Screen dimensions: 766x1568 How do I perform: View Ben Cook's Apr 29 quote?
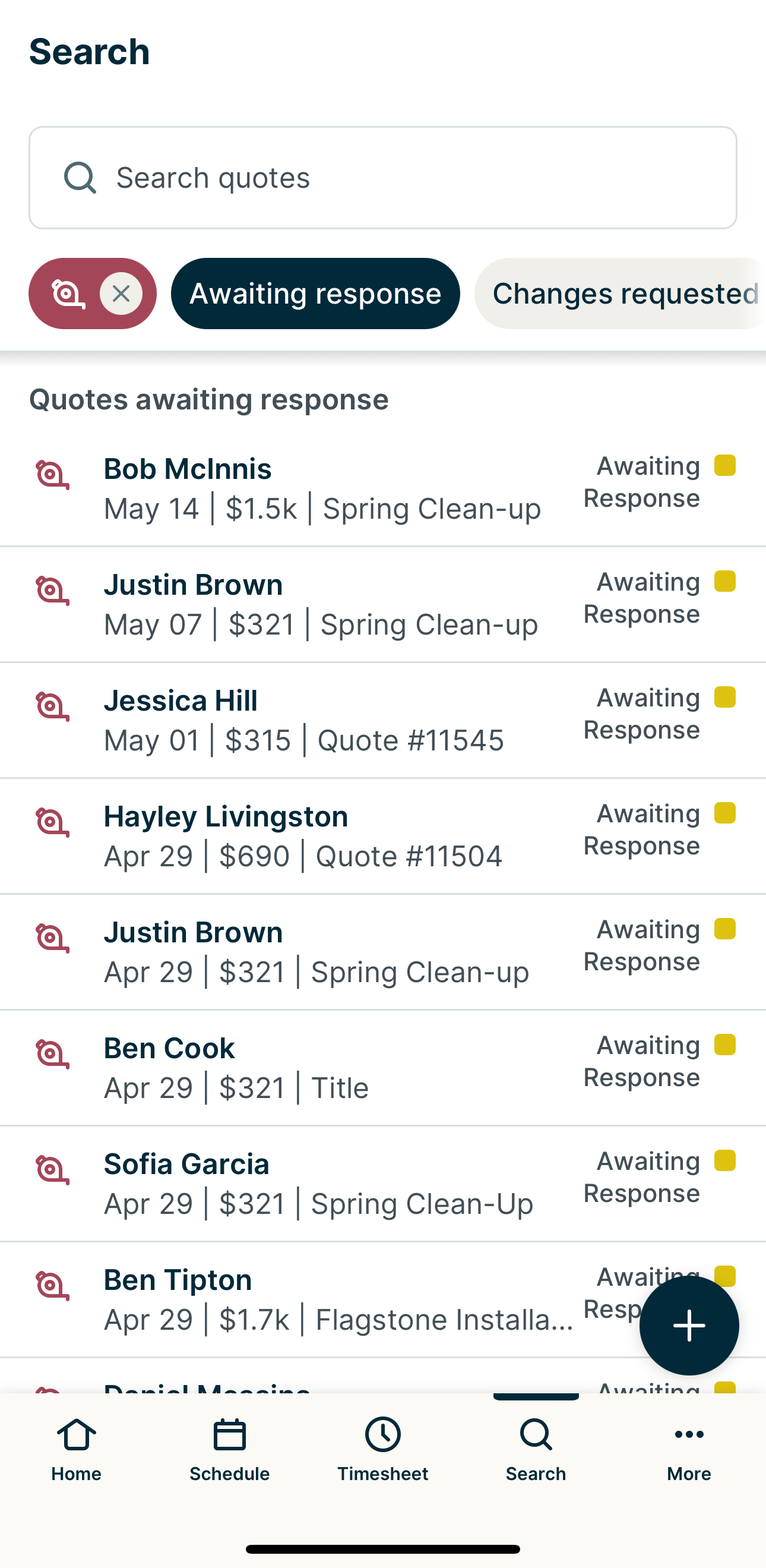[322, 1068]
